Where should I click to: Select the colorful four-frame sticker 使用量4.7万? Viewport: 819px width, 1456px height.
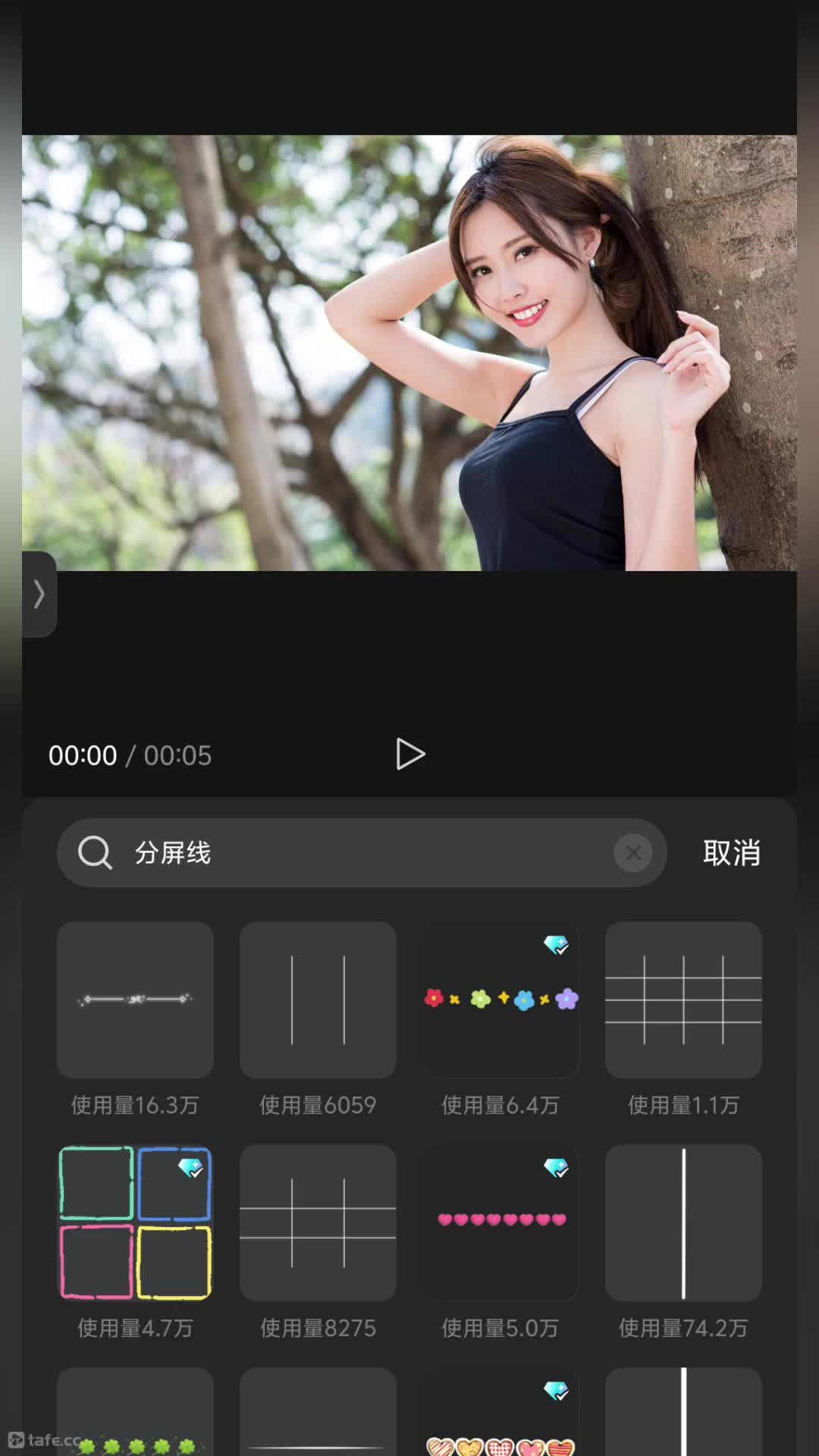[135, 1222]
